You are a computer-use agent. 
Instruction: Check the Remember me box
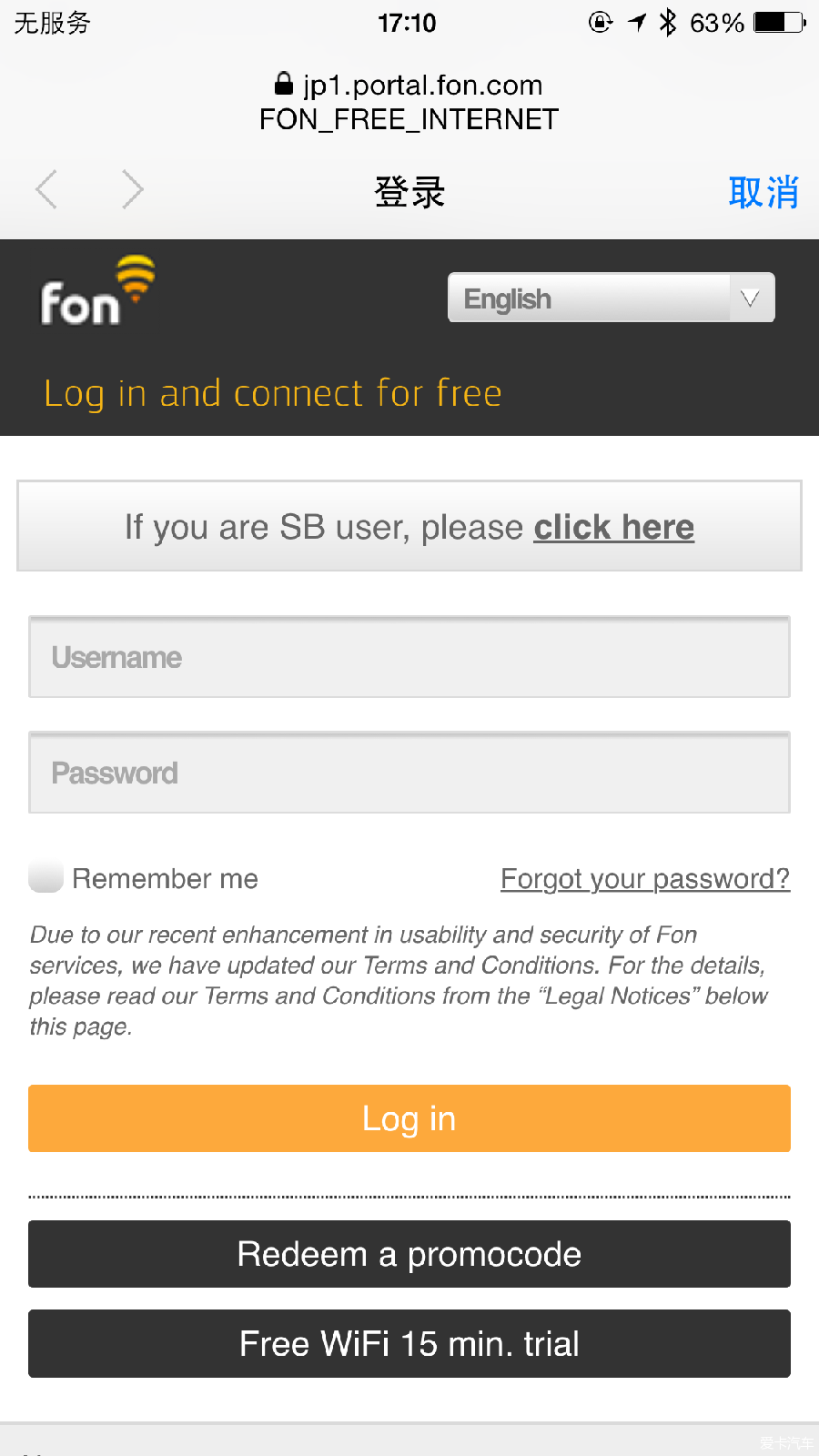tap(45, 877)
